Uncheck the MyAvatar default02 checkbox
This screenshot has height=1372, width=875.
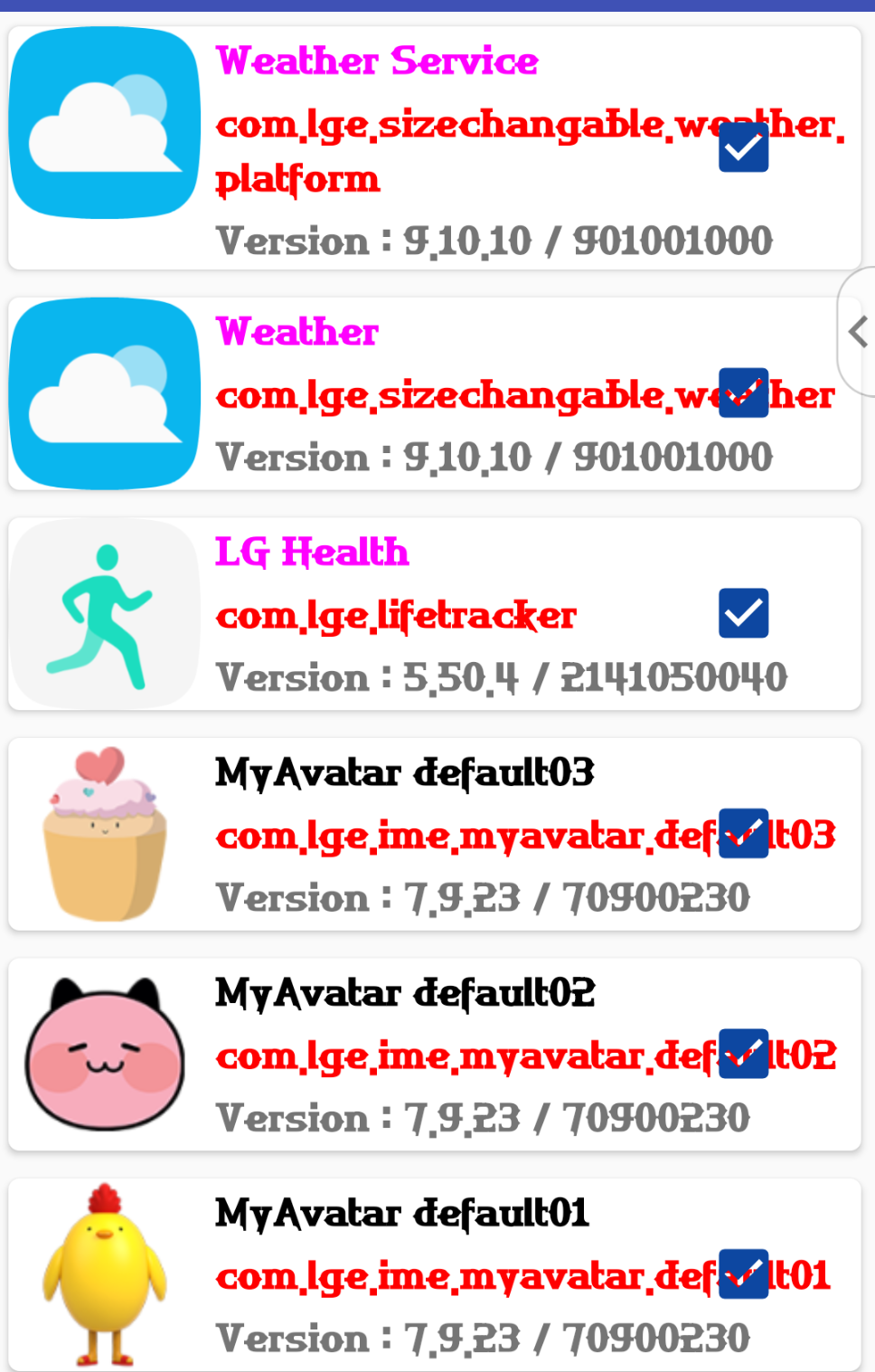[x=743, y=1054]
